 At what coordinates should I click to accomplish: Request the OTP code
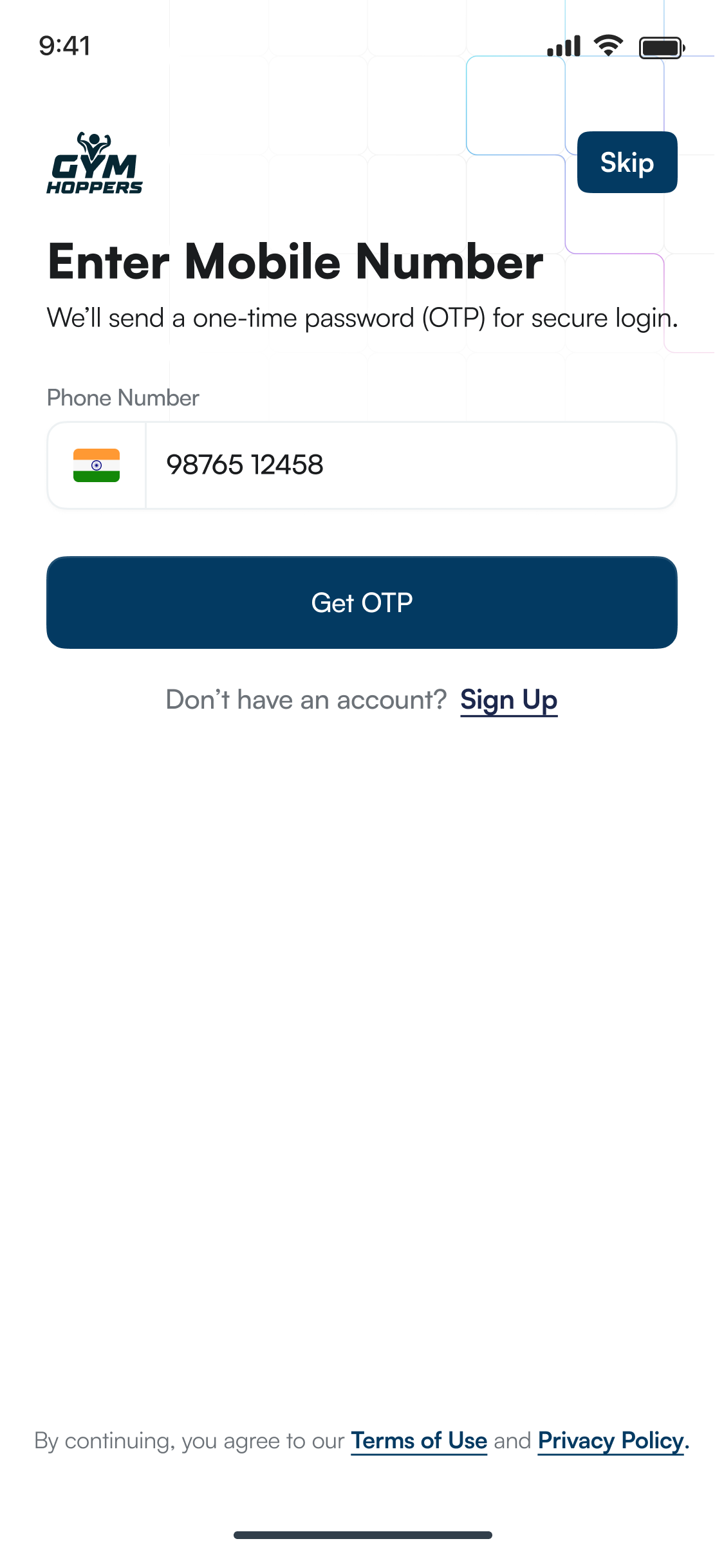coord(362,602)
